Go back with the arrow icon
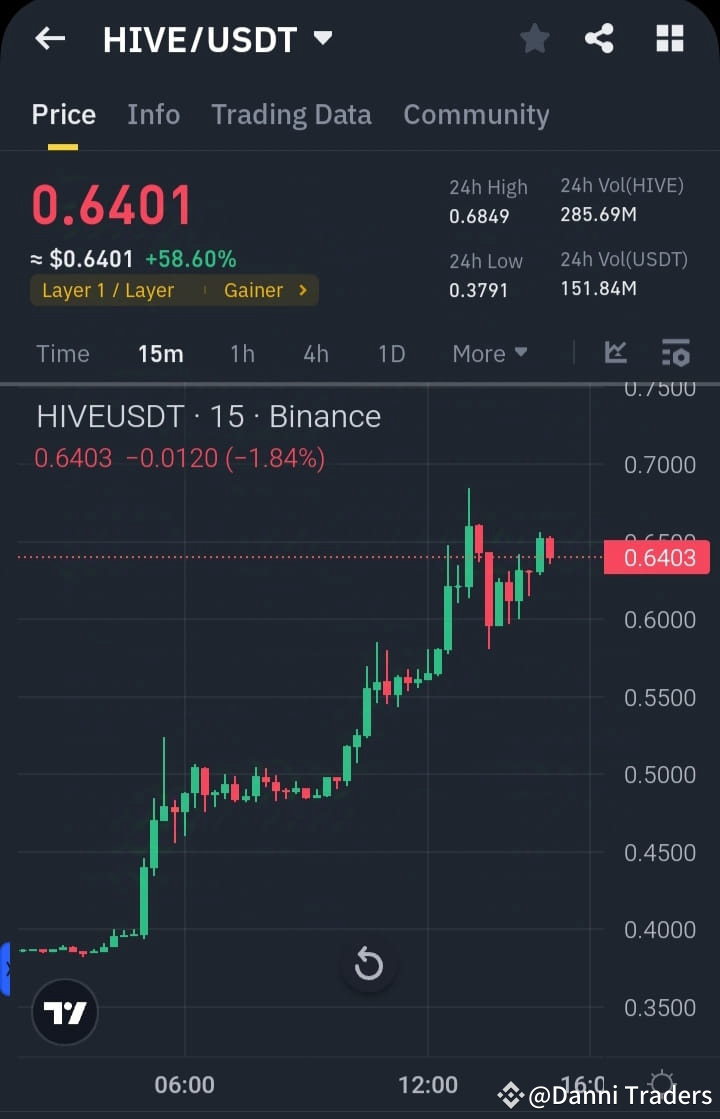 [x=50, y=38]
